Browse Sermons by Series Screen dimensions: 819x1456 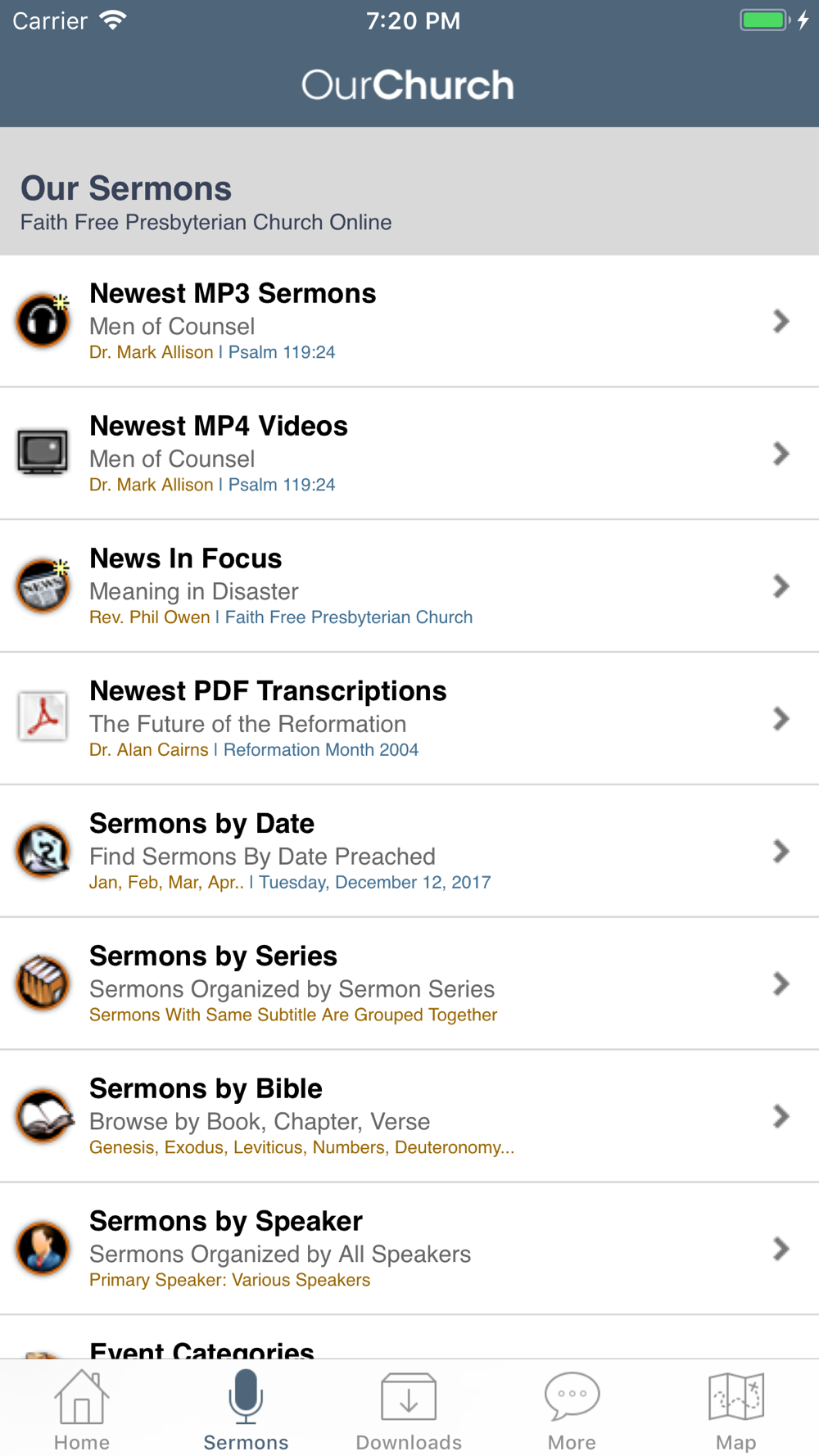[x=409, y=984]
